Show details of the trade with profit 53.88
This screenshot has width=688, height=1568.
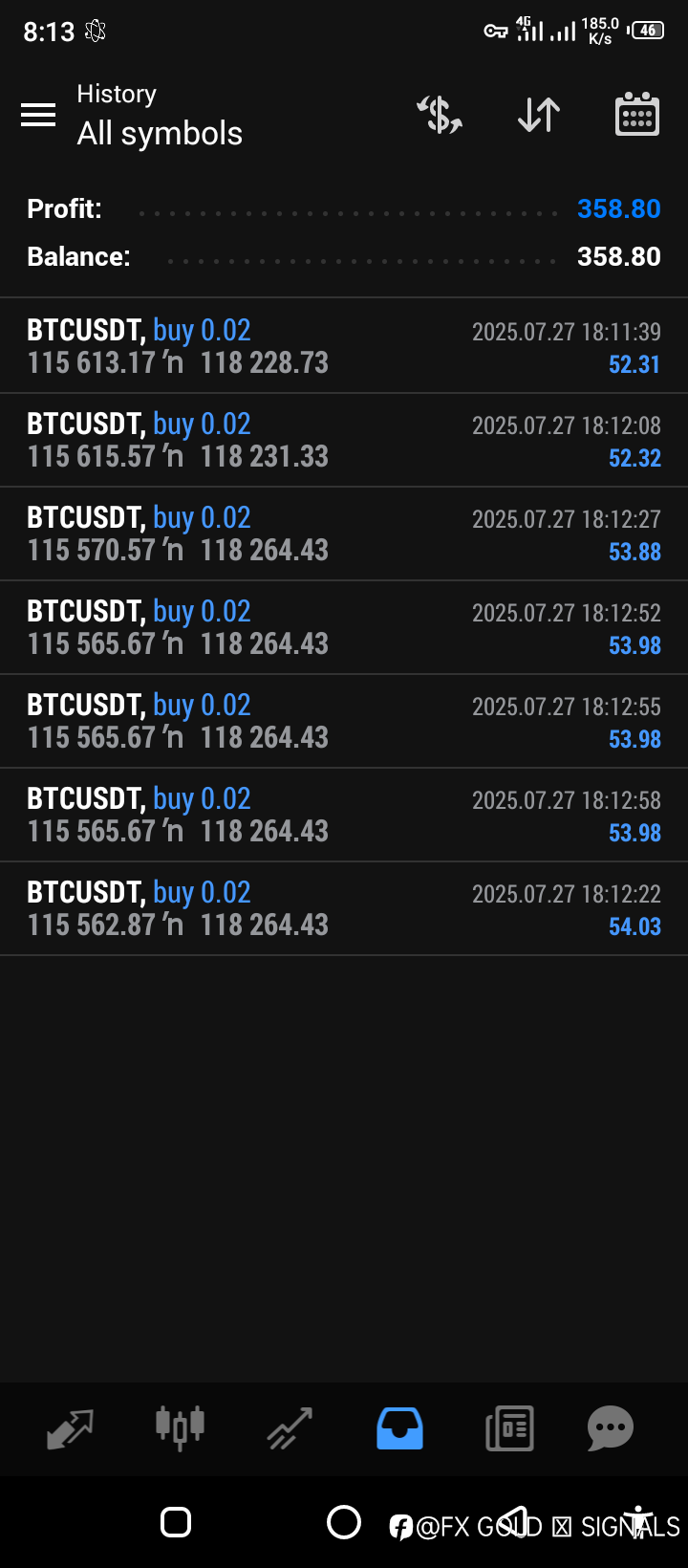click(x=344, y=534)
